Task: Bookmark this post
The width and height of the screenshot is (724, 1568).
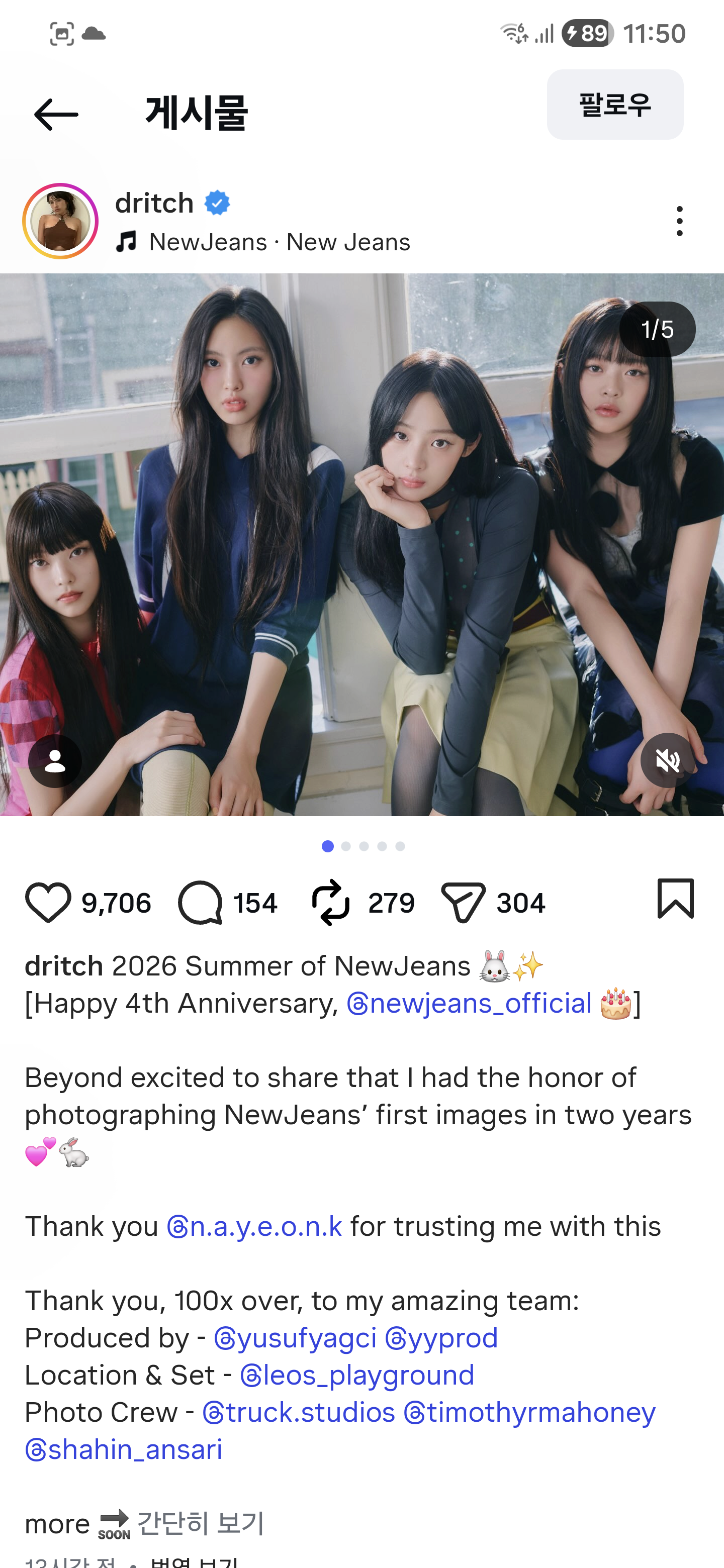Action: click(676, 899)
